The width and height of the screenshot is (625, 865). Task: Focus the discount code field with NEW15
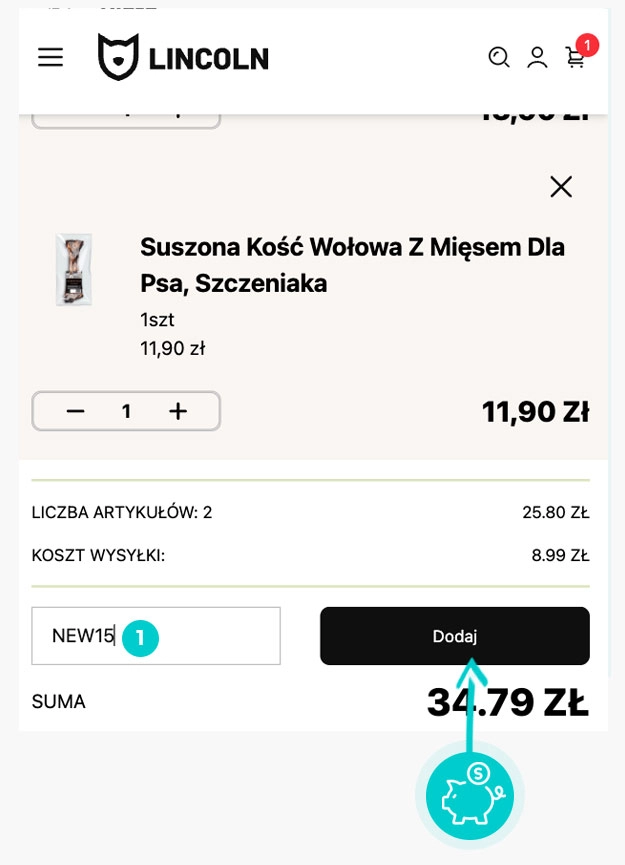(x=155, y=636)
